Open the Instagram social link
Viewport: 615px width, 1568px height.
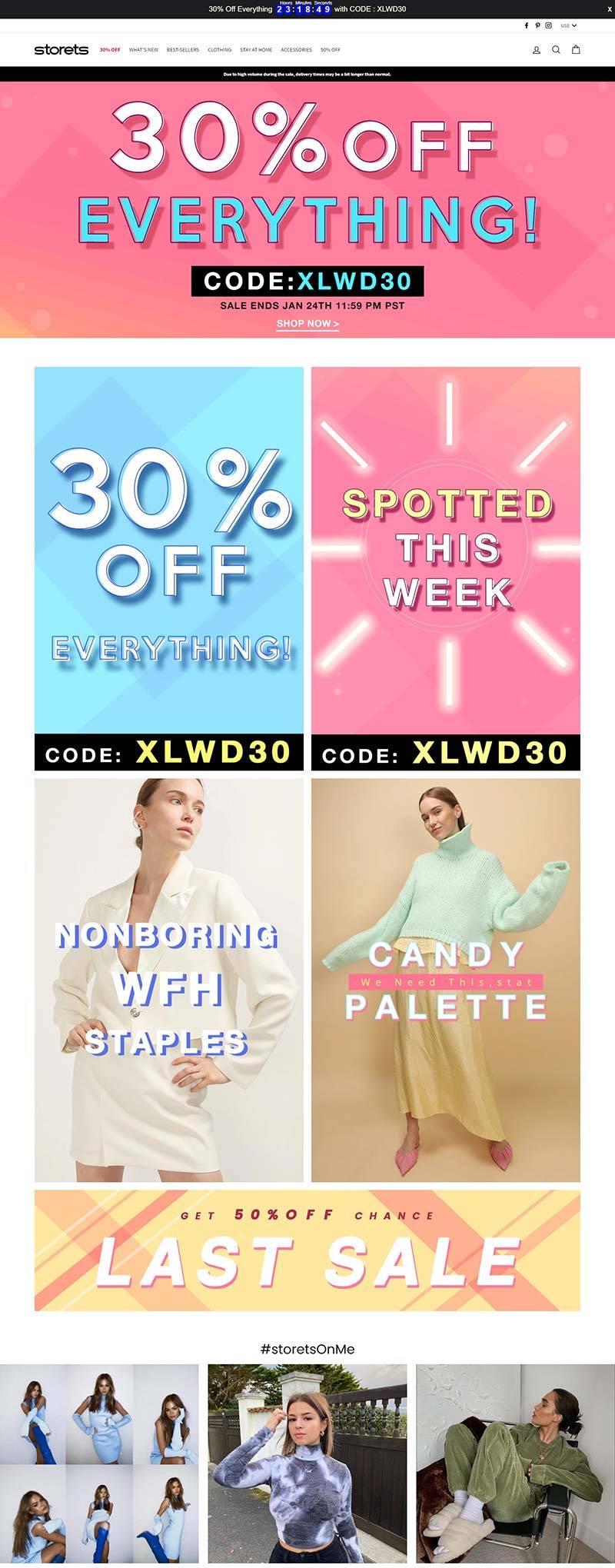pos(548,25)
